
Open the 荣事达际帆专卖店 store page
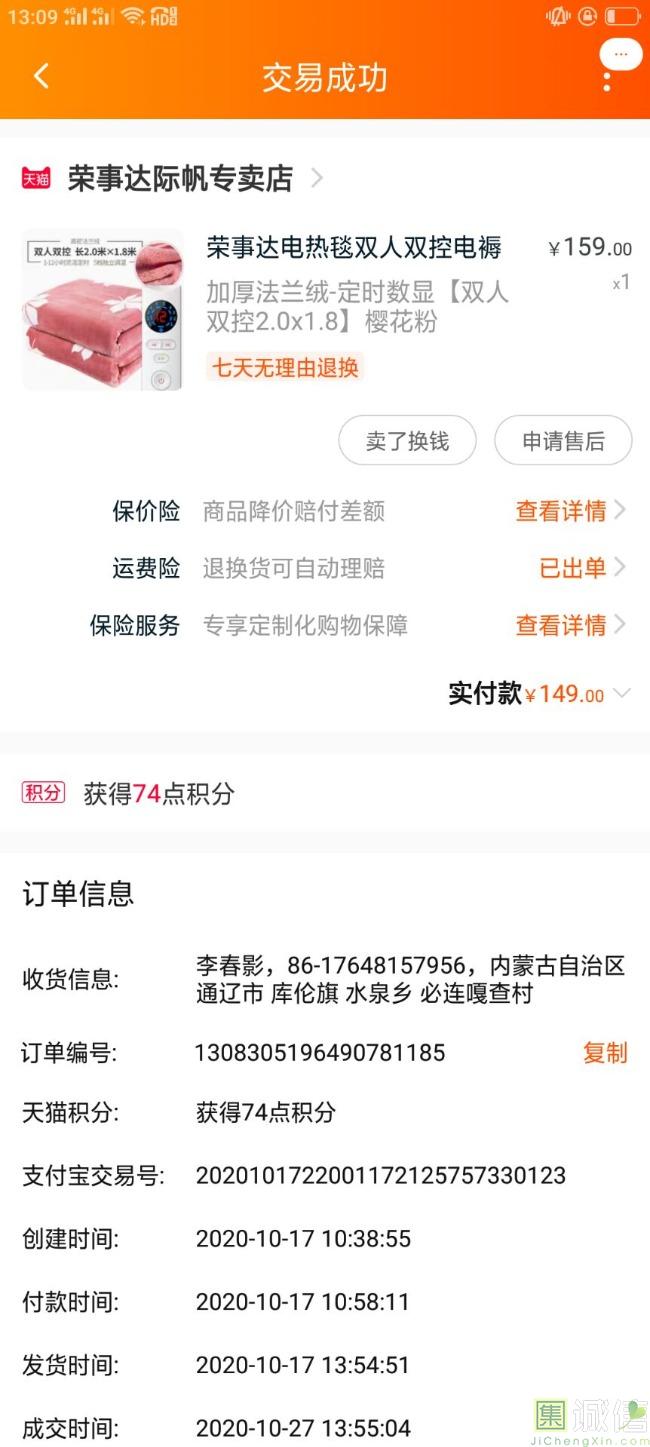[180, 178]
